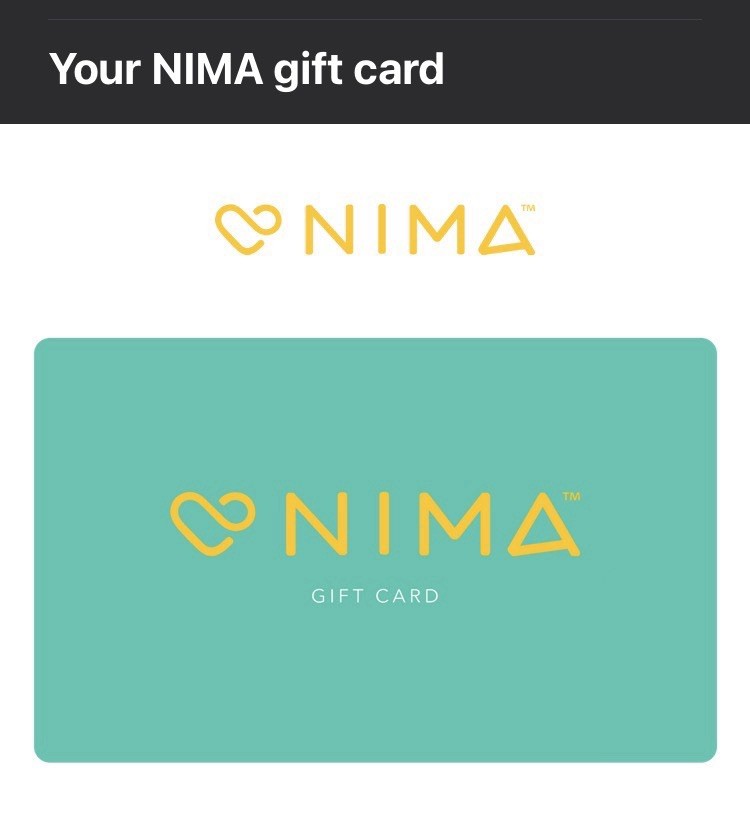Screen dimensions: 750x815
Task: Click the GIFT CARD label on the card
Action: coord(374,596)
